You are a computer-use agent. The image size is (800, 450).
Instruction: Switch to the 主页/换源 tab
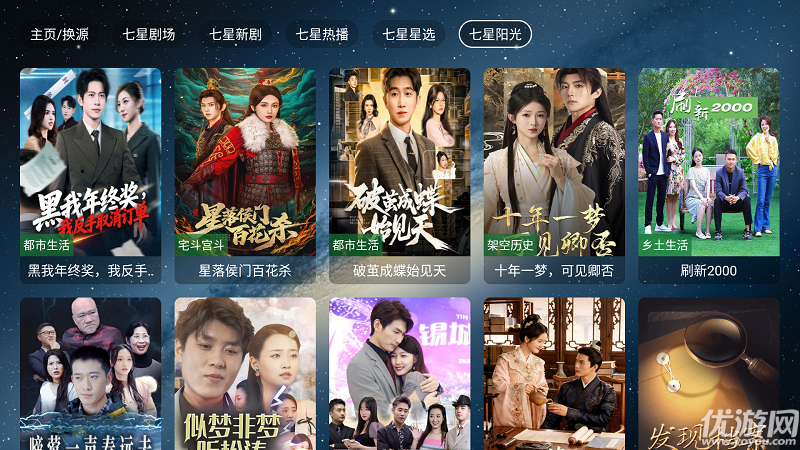pyautogui.click(x=60, y=34)
